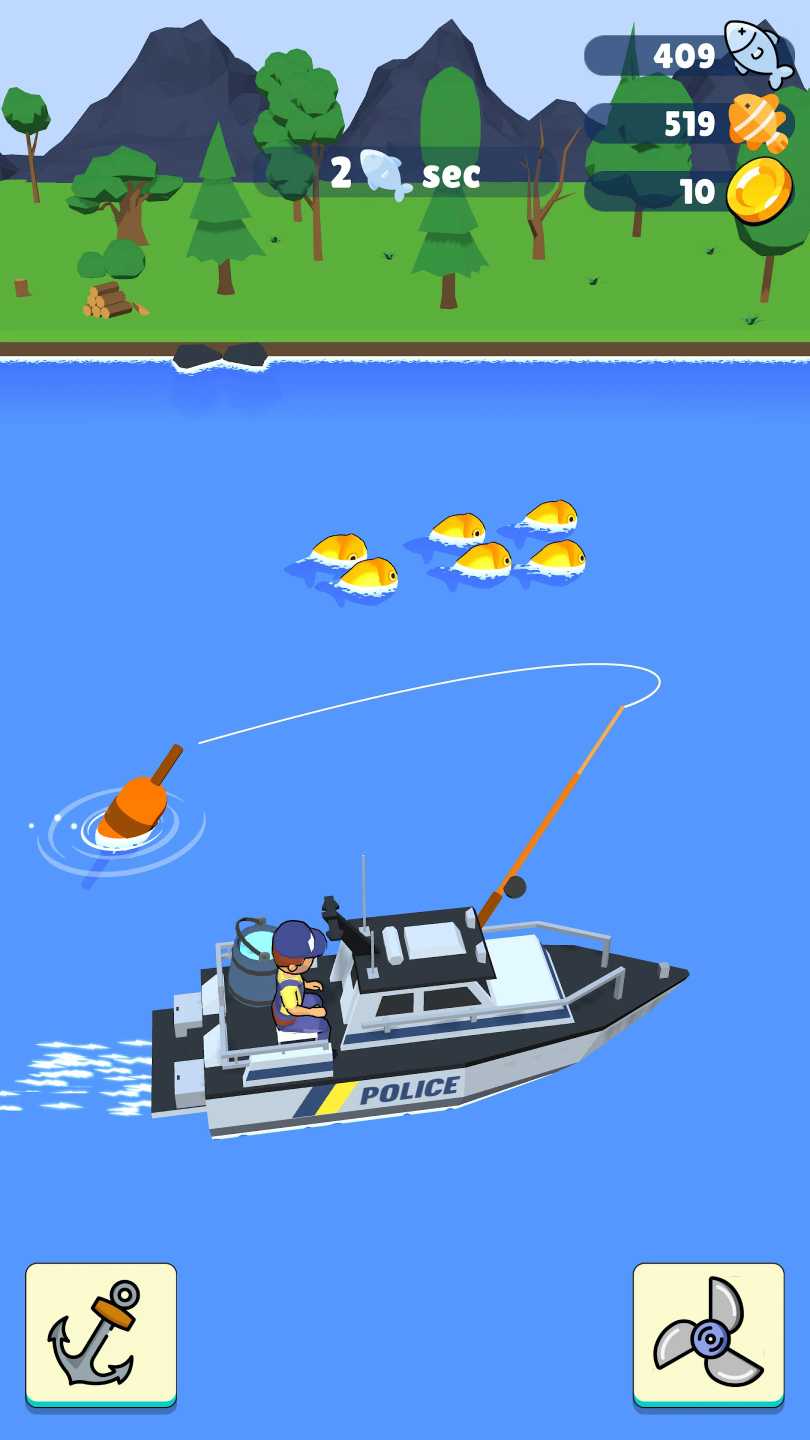Screen dimensions: 810x1440
Task: Tap the anchor button
Action: point(101,1335)
